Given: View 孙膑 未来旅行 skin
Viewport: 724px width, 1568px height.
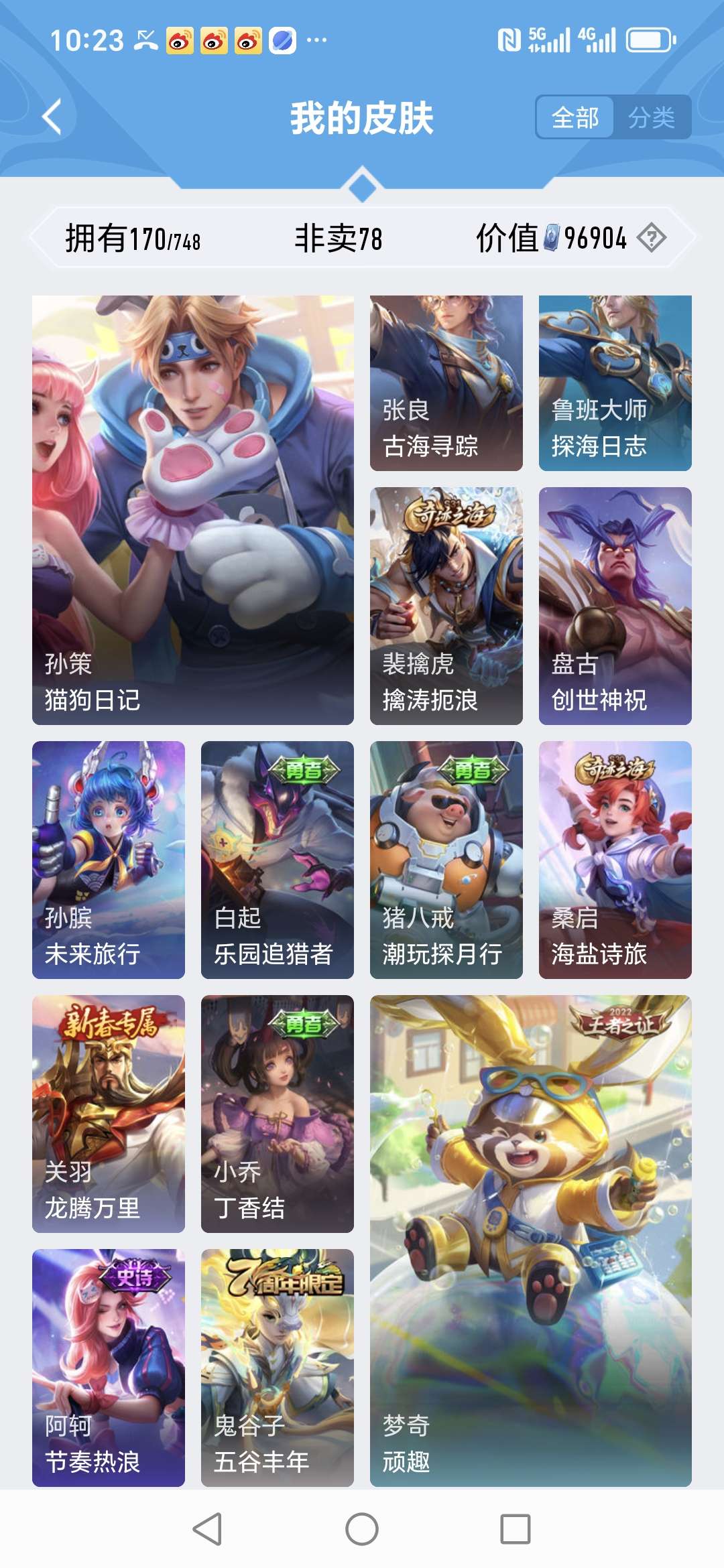Looking at the screenshot, I should point(109,859).
